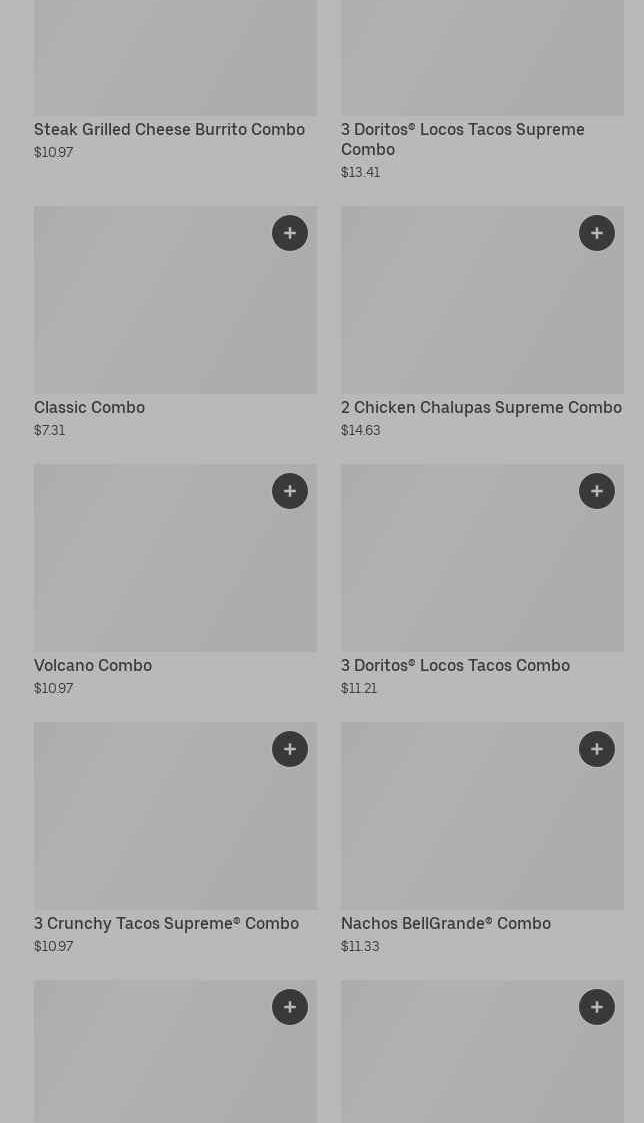Screen dimensions: 644x1123
Task: Add Classic Combo to cart
Action: (x=290, y=233)
